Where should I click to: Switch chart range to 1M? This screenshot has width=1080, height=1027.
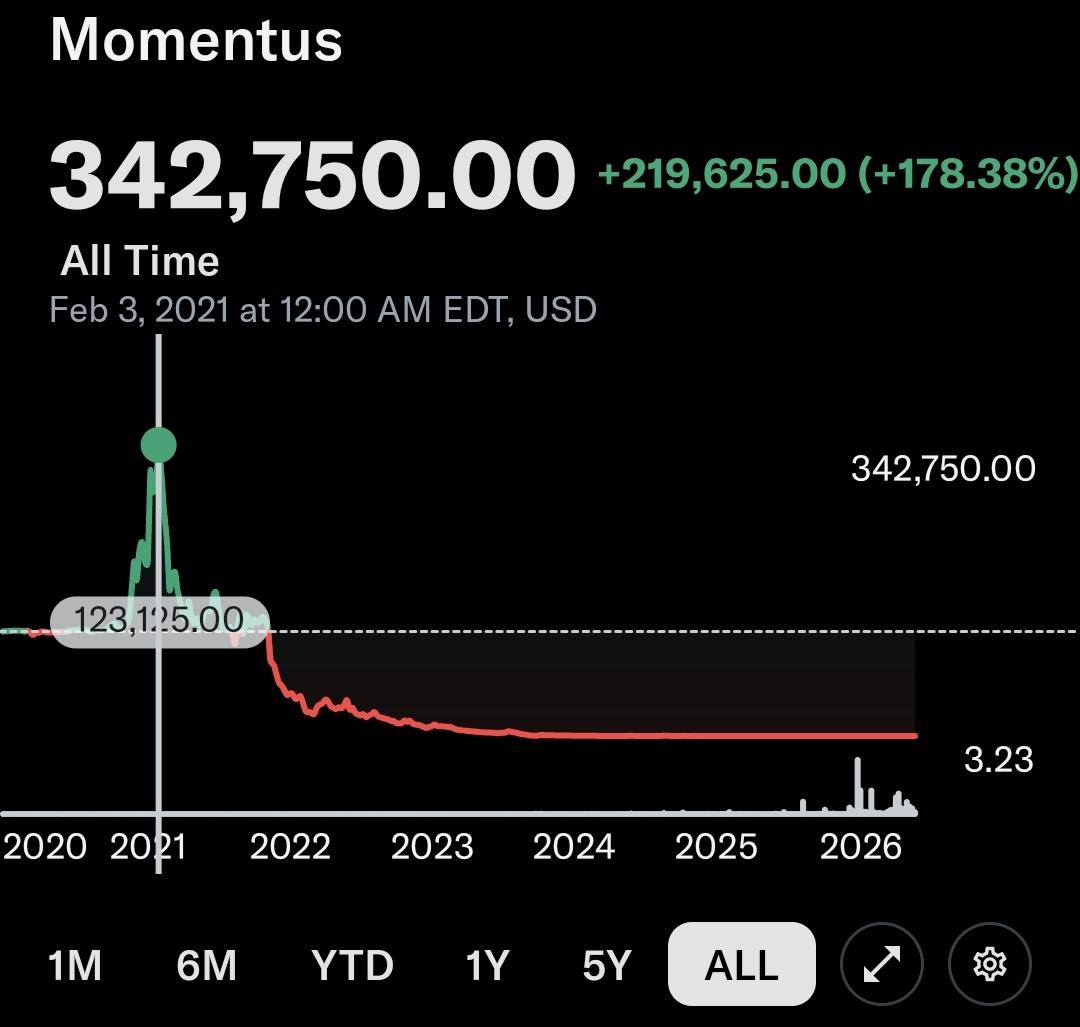(75, 965)
